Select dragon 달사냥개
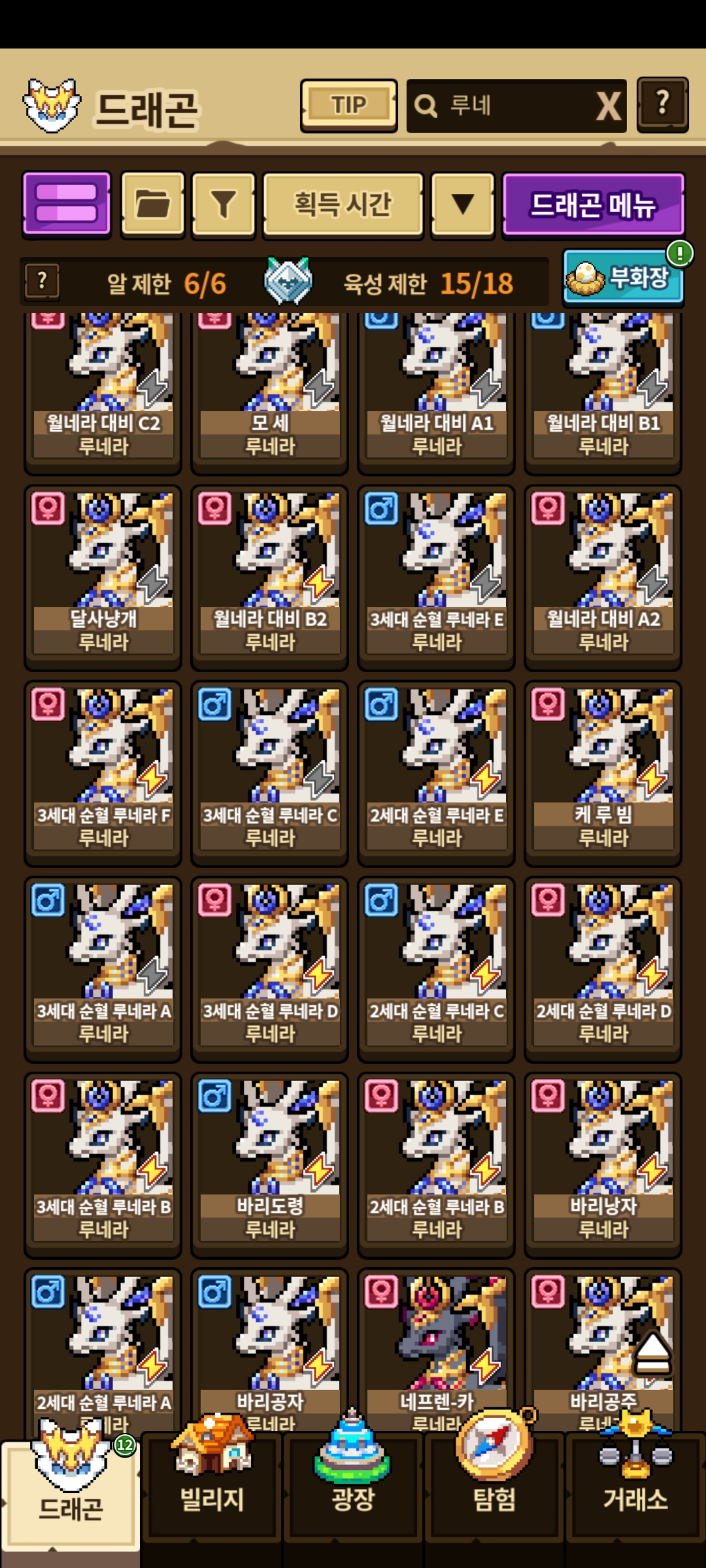 [x=102, y=575]
